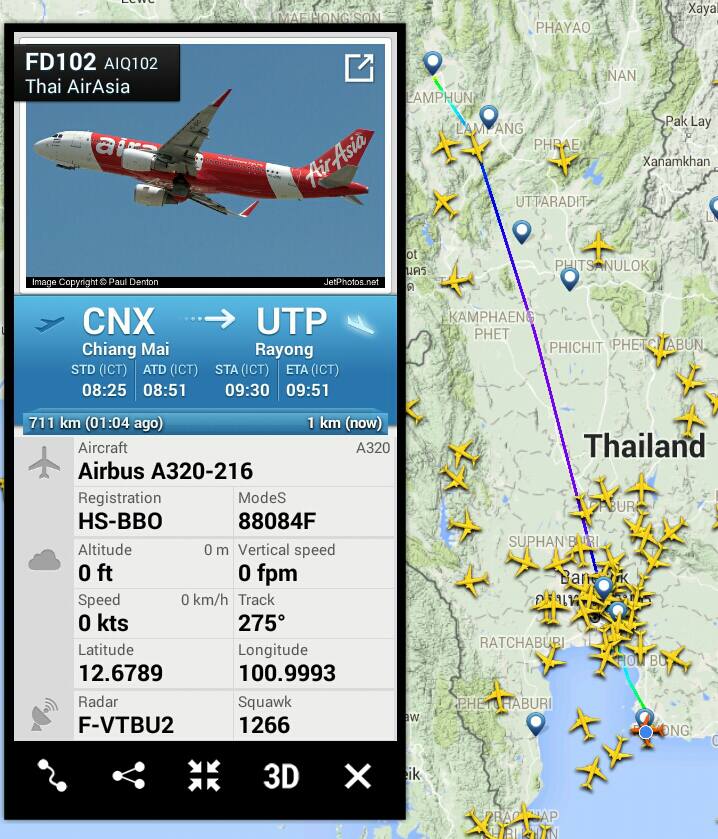The width and height of the screenshot is (718, 839).
Task: Collapse the flight info panel
Action: pyautogui.click(x=203, y=775)
